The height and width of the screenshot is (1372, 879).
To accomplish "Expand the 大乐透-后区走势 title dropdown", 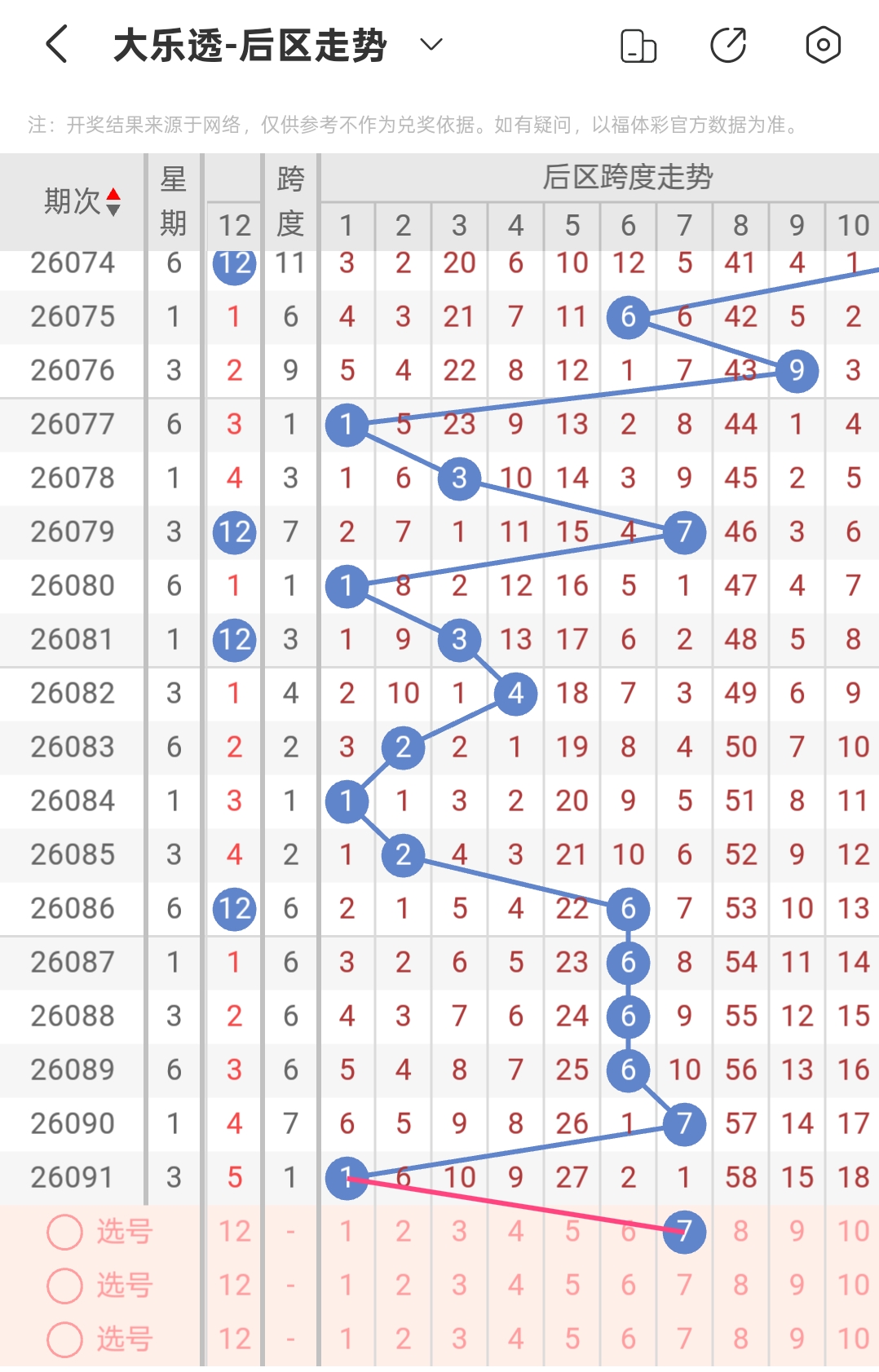I will [x=431, y=44].
